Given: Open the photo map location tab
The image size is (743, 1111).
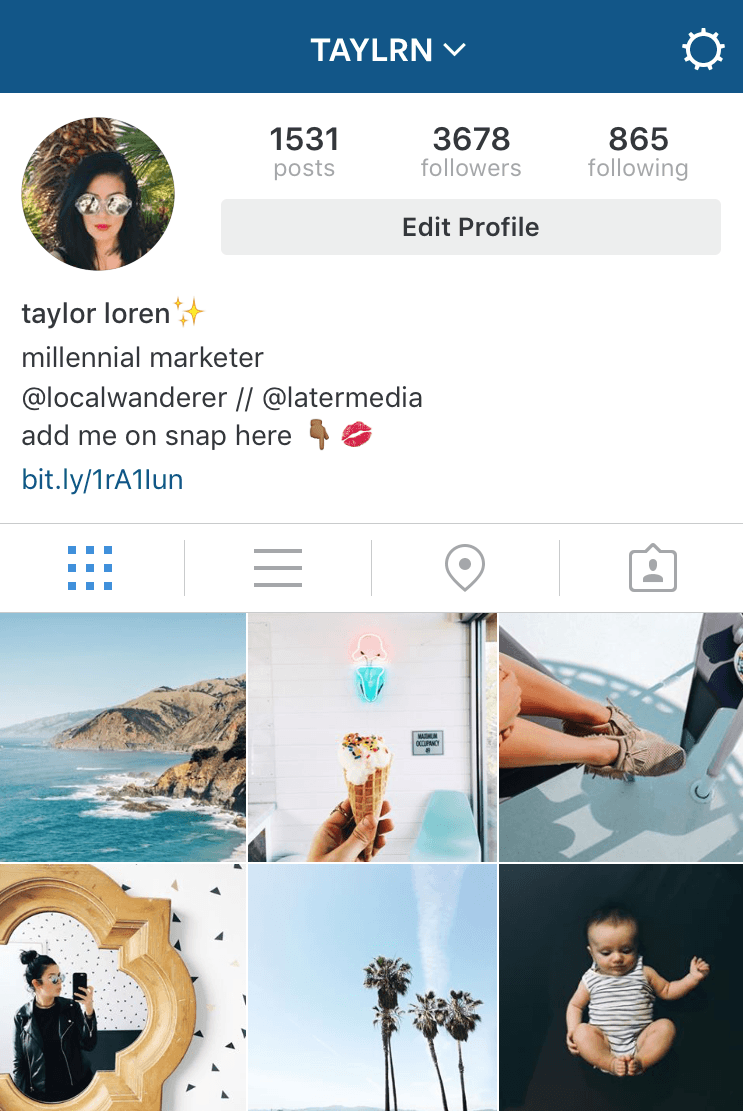Looking at the screenshot, I should [x=465, y=568].
